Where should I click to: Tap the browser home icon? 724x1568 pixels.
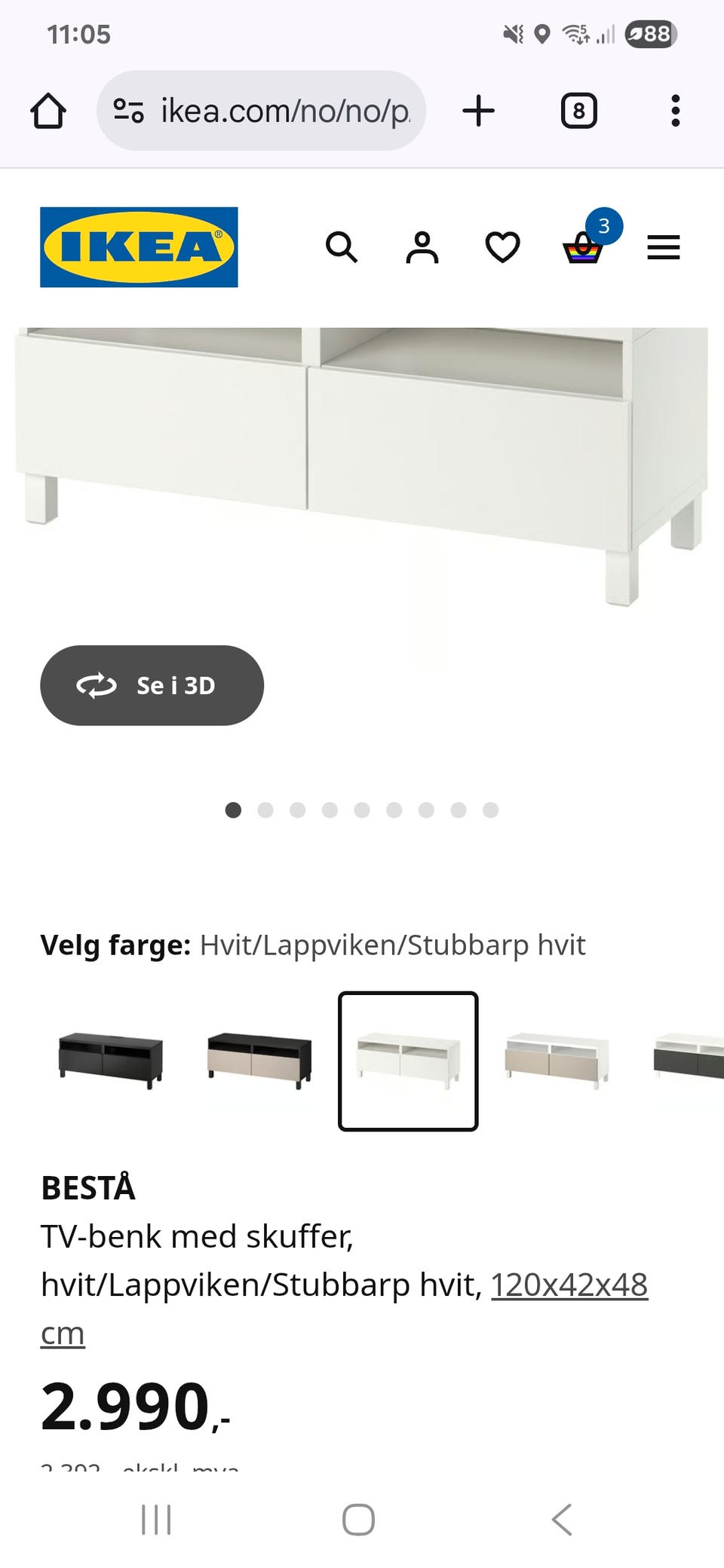48,110
